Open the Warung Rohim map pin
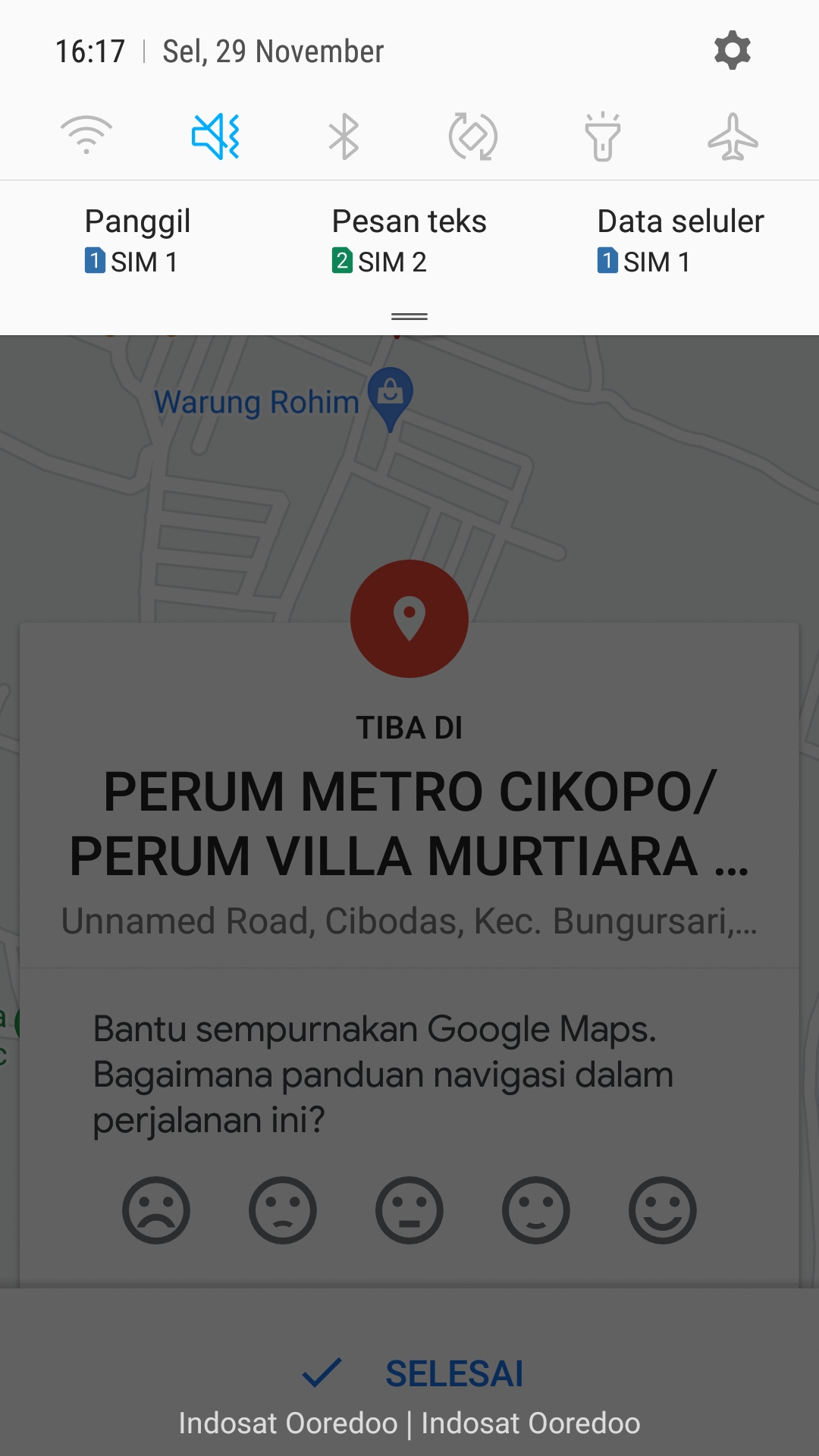The height and width of the screenshot is (1456, 819). pyautogui.click(x=390, y=396)
